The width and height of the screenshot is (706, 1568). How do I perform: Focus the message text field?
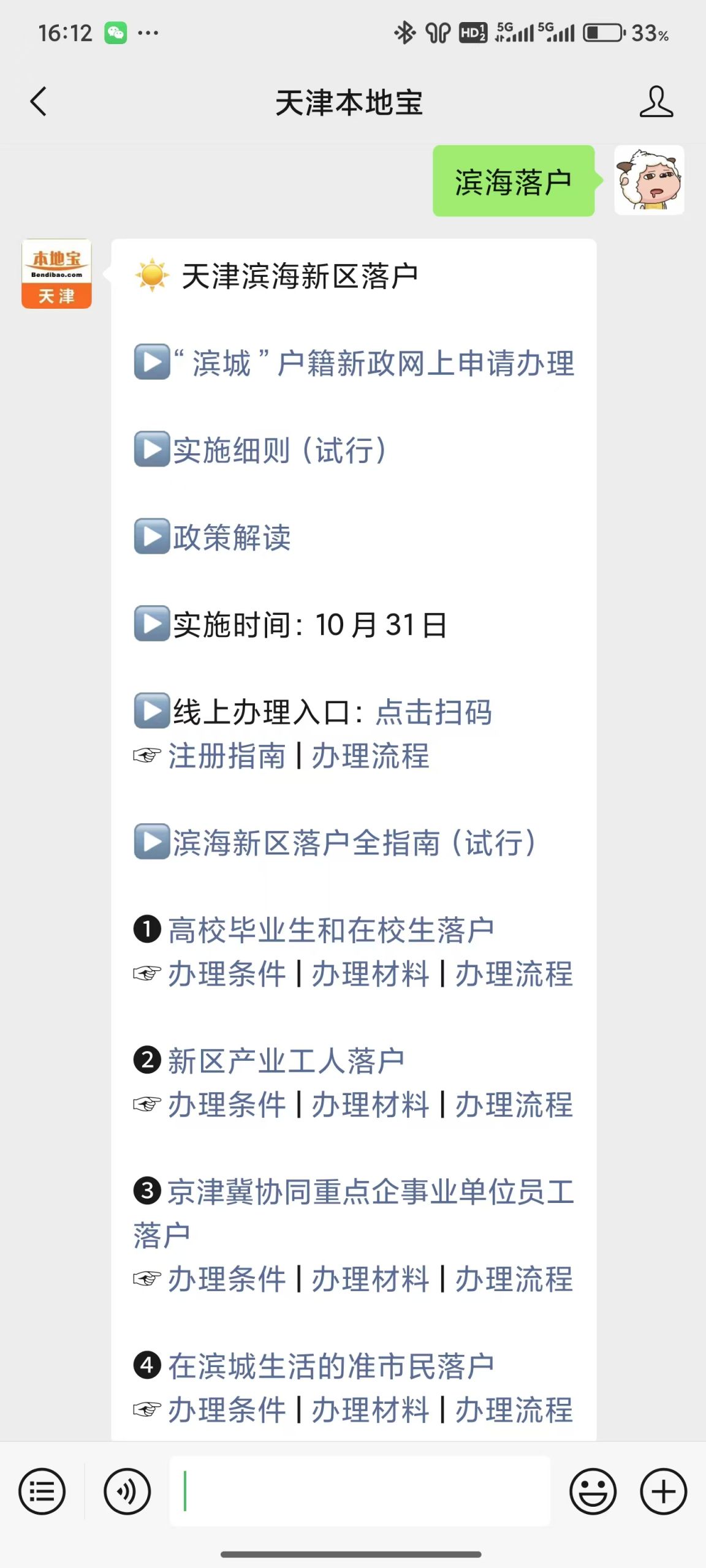click(x=360, y=1491)
